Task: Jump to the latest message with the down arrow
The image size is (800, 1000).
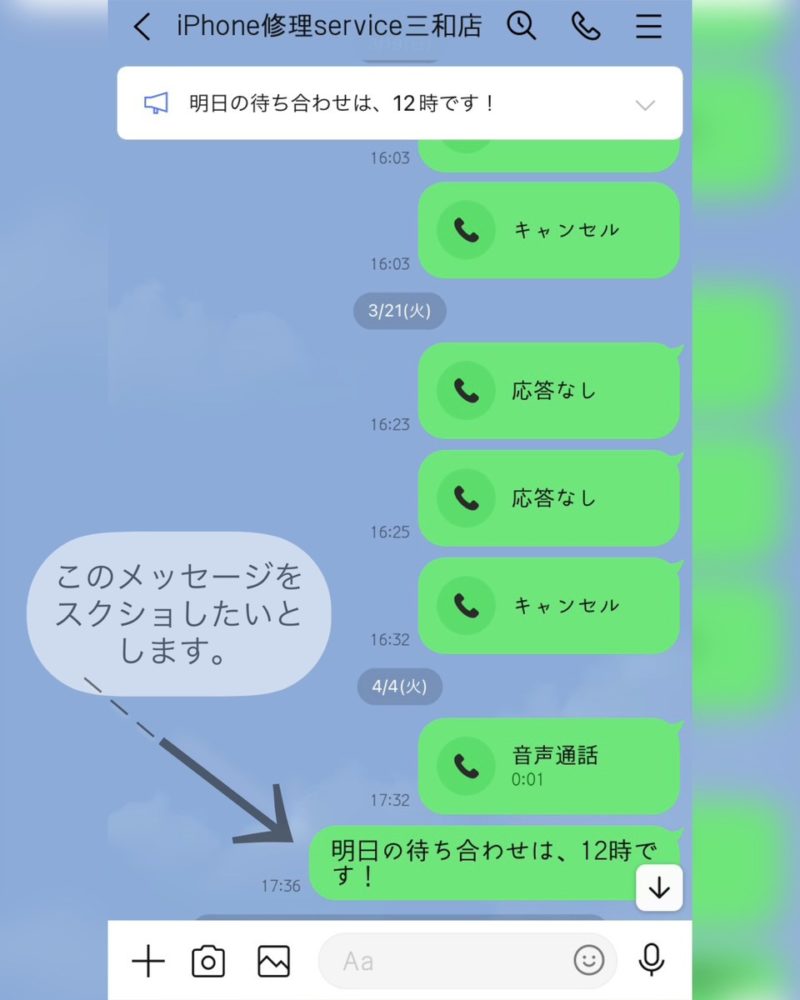Action: (659, 888)
